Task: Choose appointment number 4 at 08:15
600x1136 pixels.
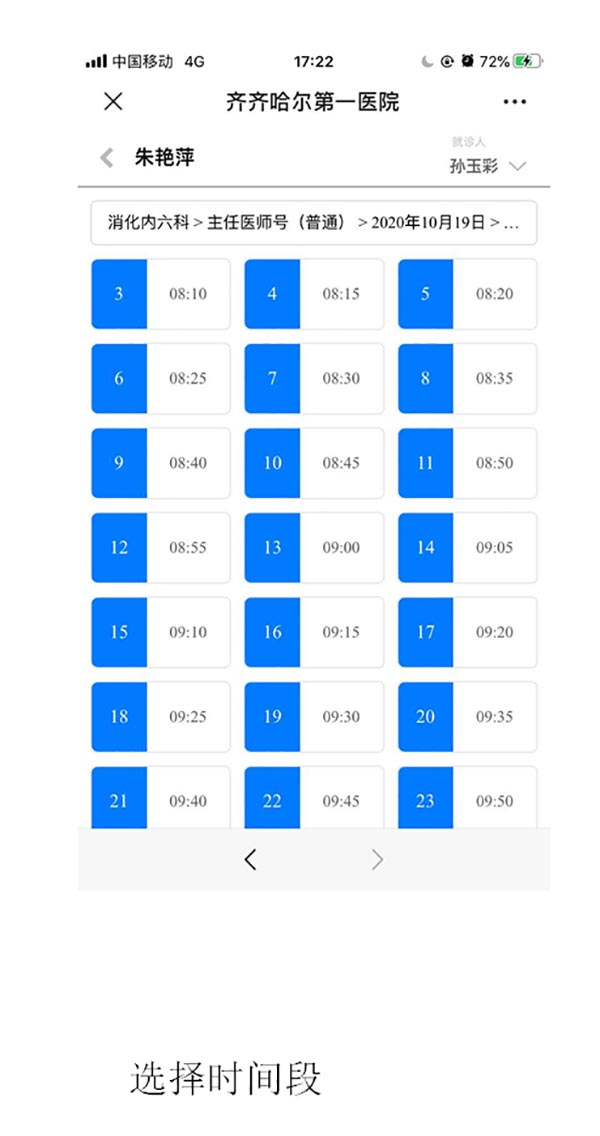Action: [314, 293]
